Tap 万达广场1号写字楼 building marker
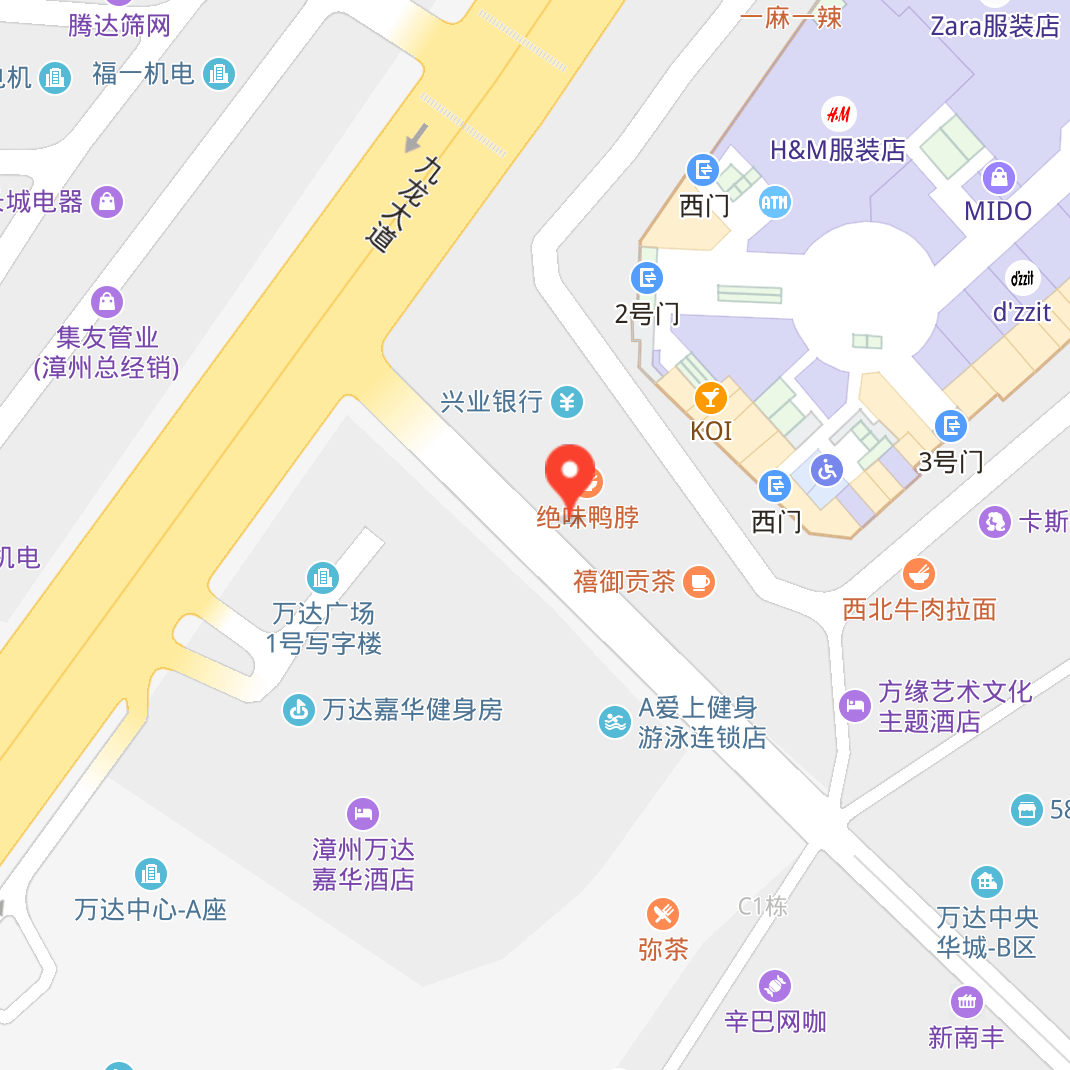 pos(322,577)
